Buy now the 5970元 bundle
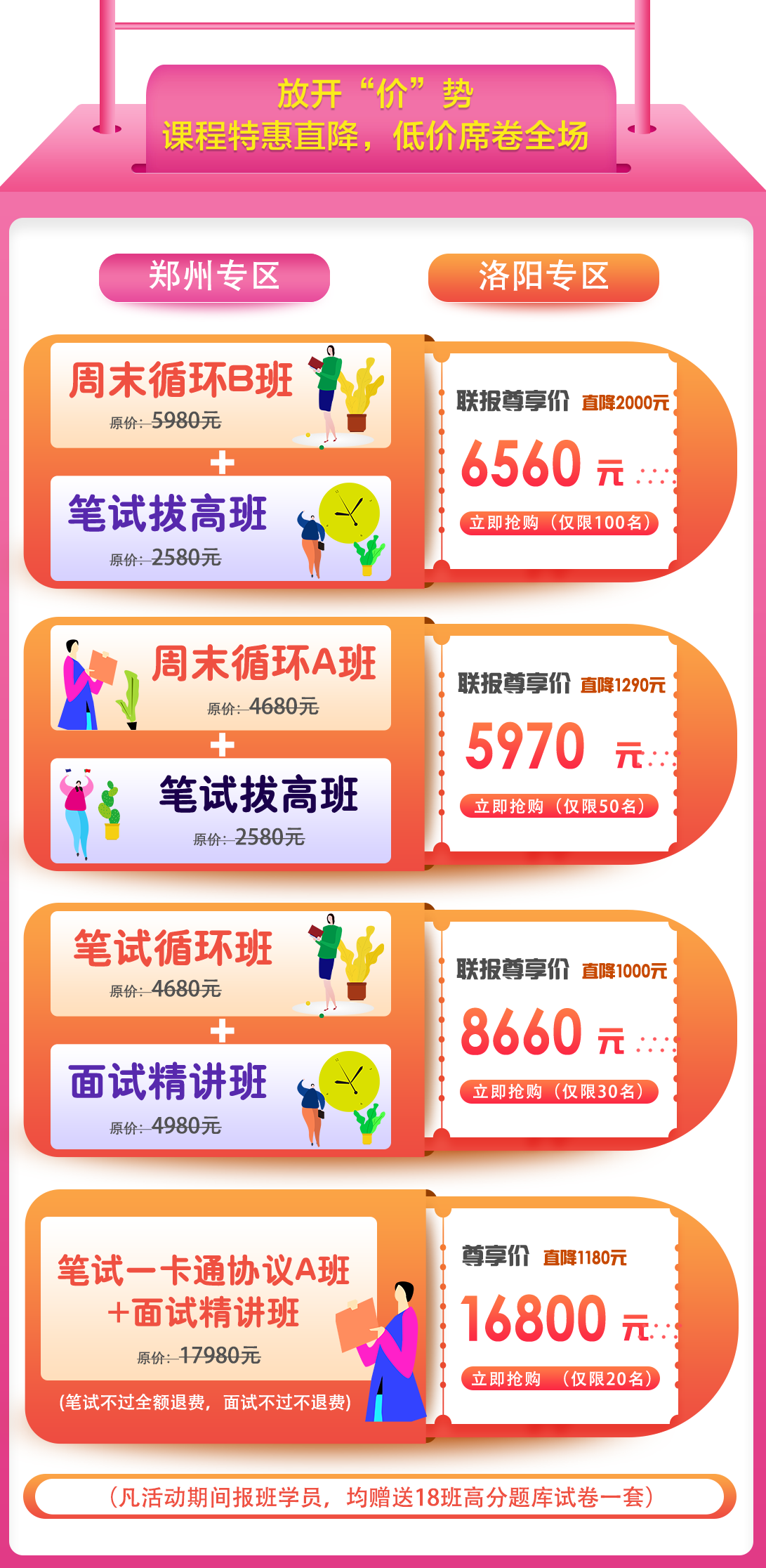The height and width of the screenshot is (1568, 766). tap(559, 806)
